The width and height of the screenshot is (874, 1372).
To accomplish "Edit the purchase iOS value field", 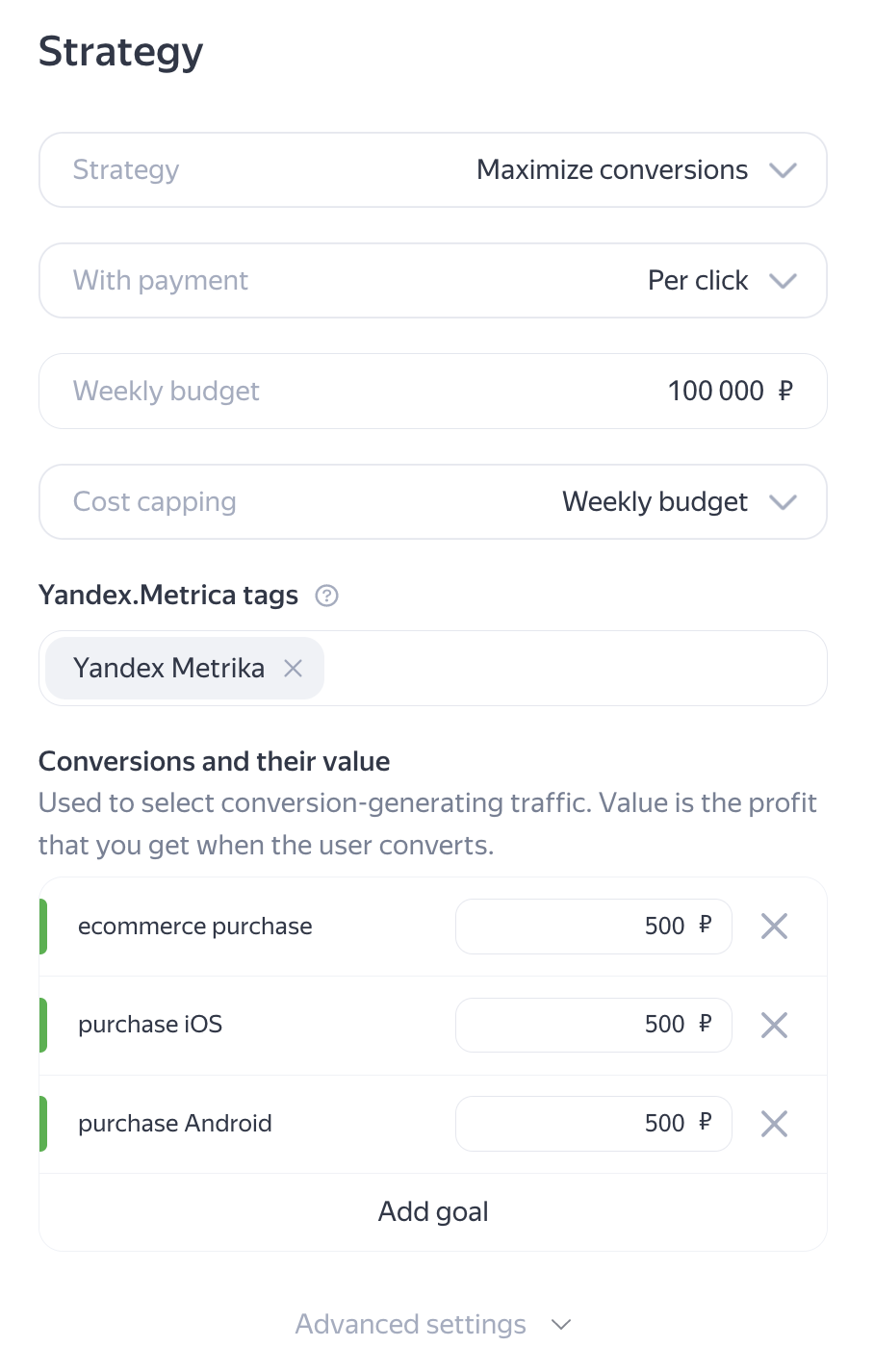I will 593,1025.
